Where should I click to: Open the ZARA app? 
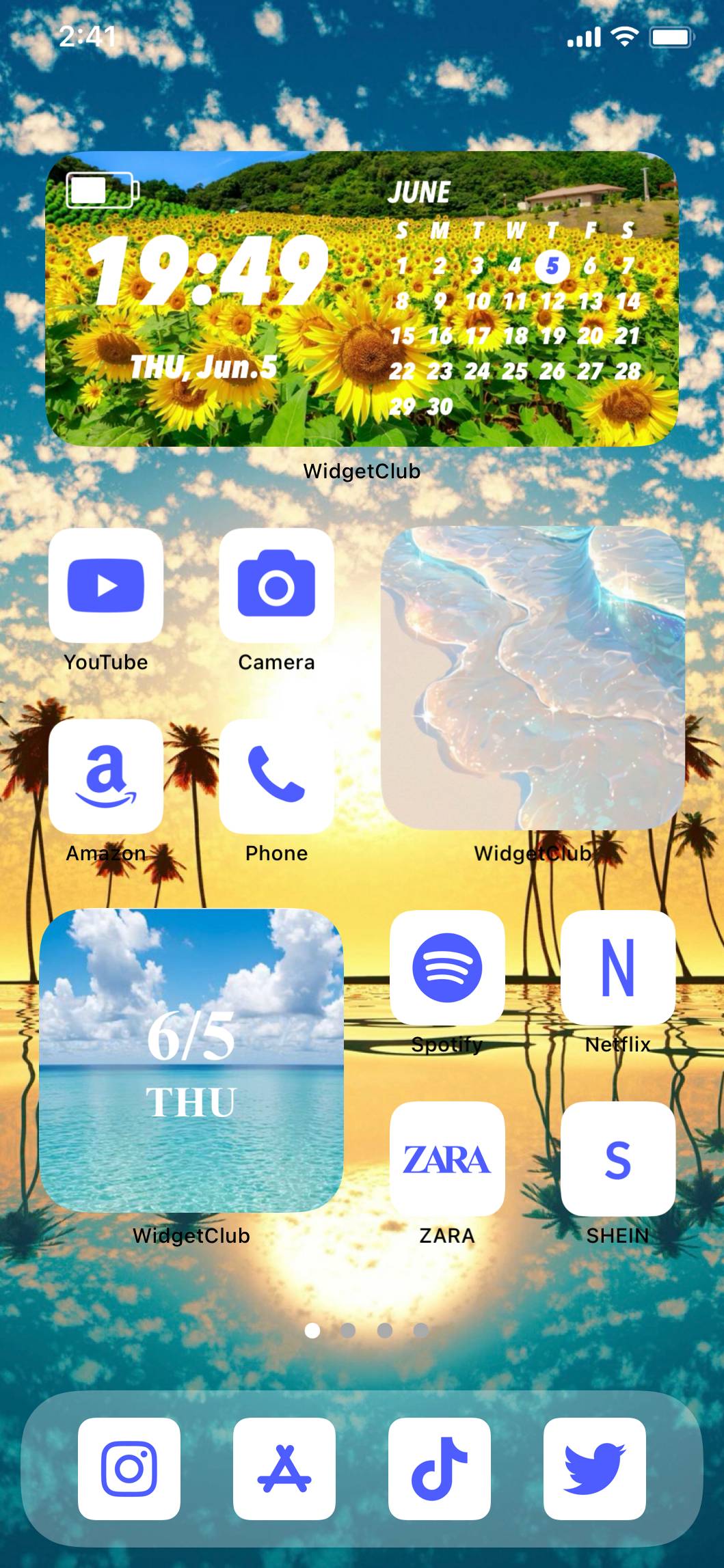[x=447, y=1159]
